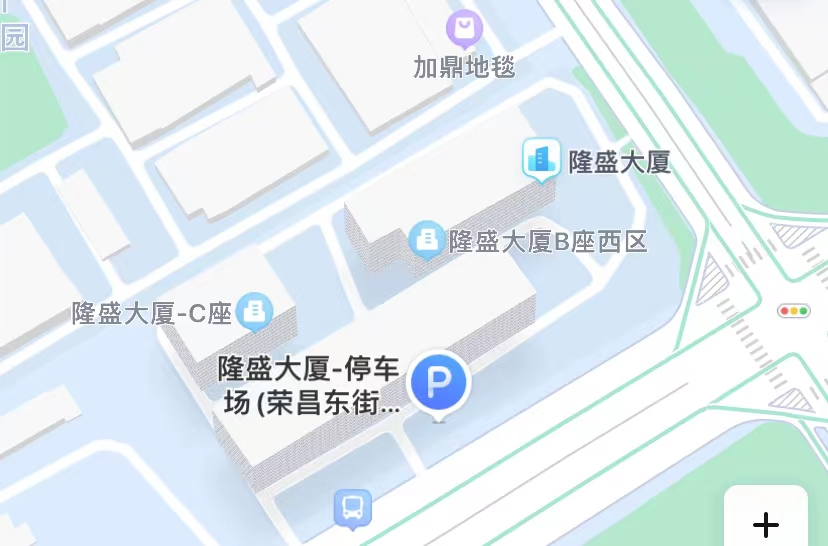Screen dimensions: 828x546
Task: Select the bus stop marker
Action: (x=352, y=508)
